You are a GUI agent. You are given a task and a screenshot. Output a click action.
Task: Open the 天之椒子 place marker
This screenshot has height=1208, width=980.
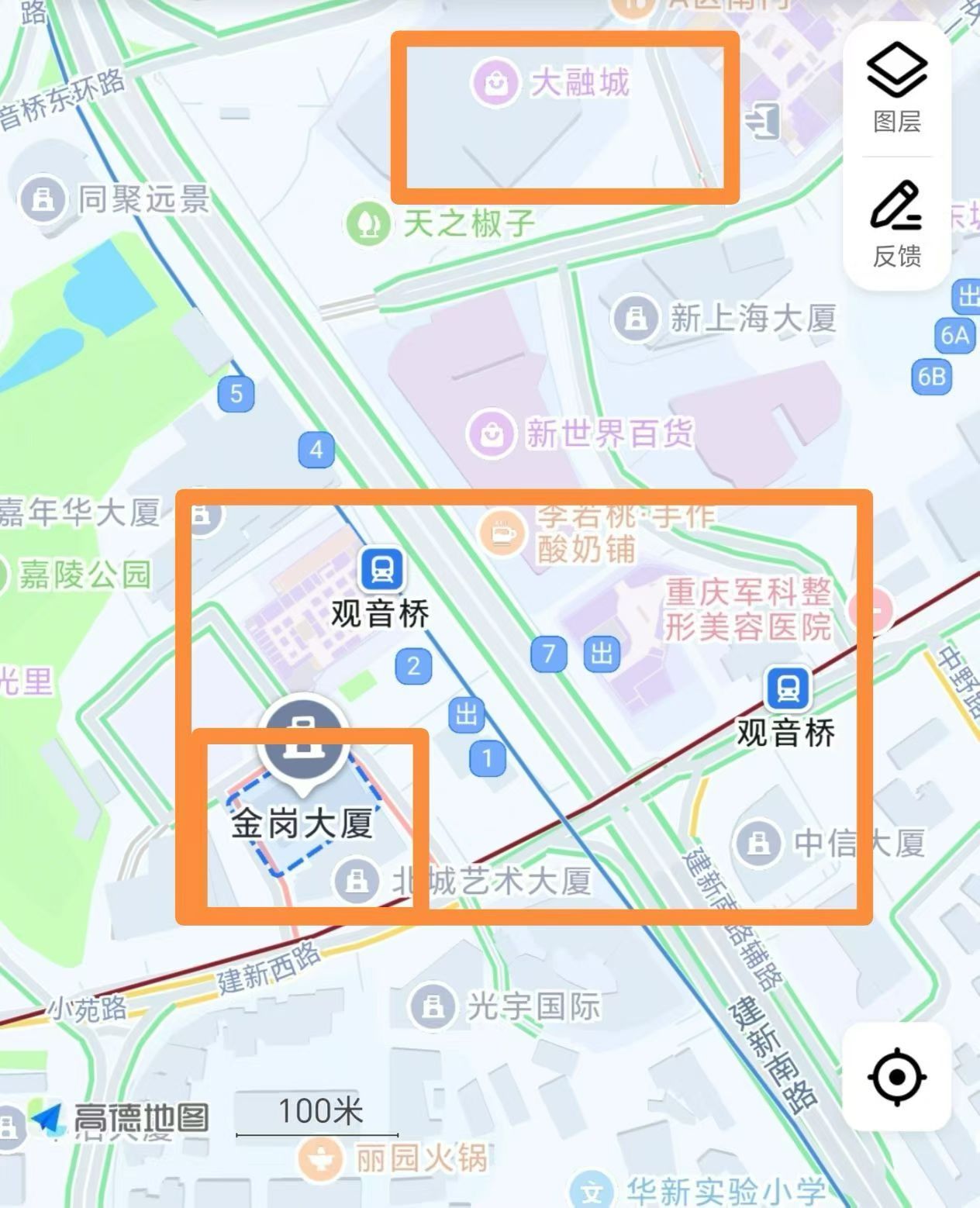(x=367, y=223)
